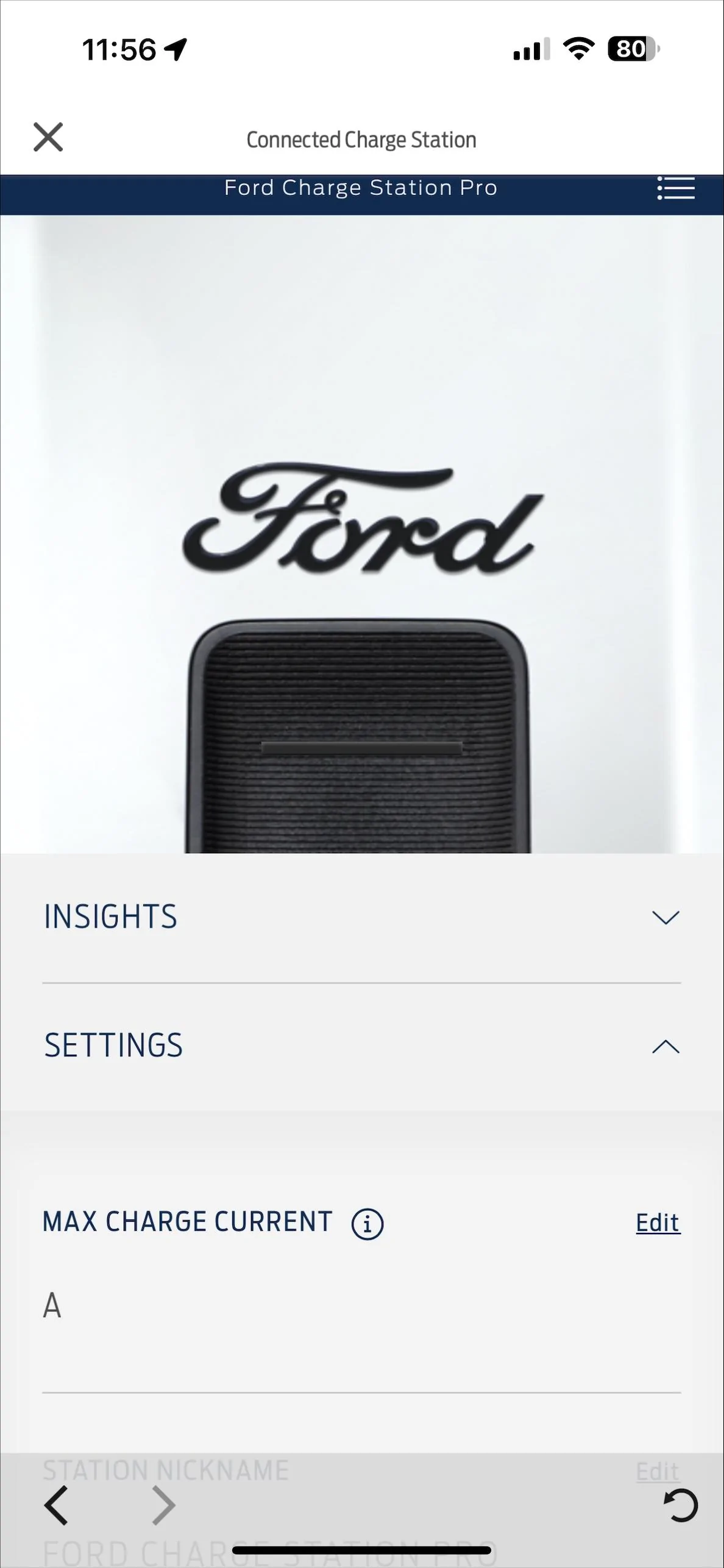
Task: Edit the Station Nickname
Action: 658,1471
